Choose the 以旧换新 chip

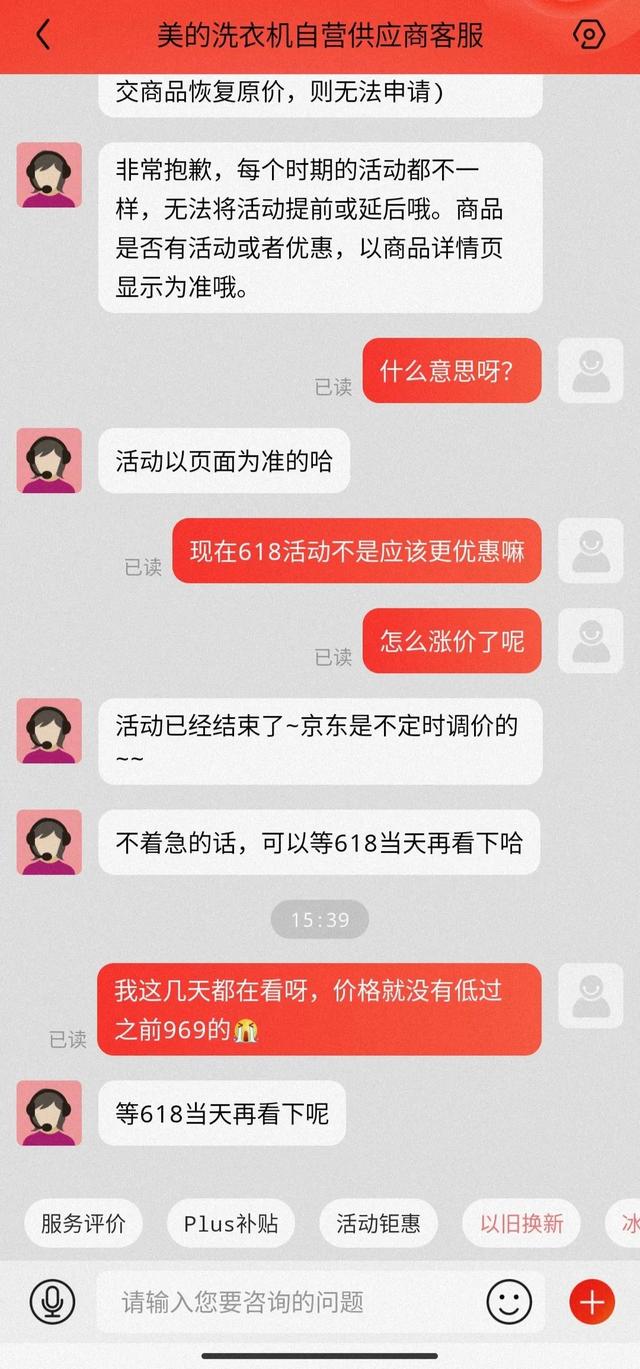tap(522, 1223)
